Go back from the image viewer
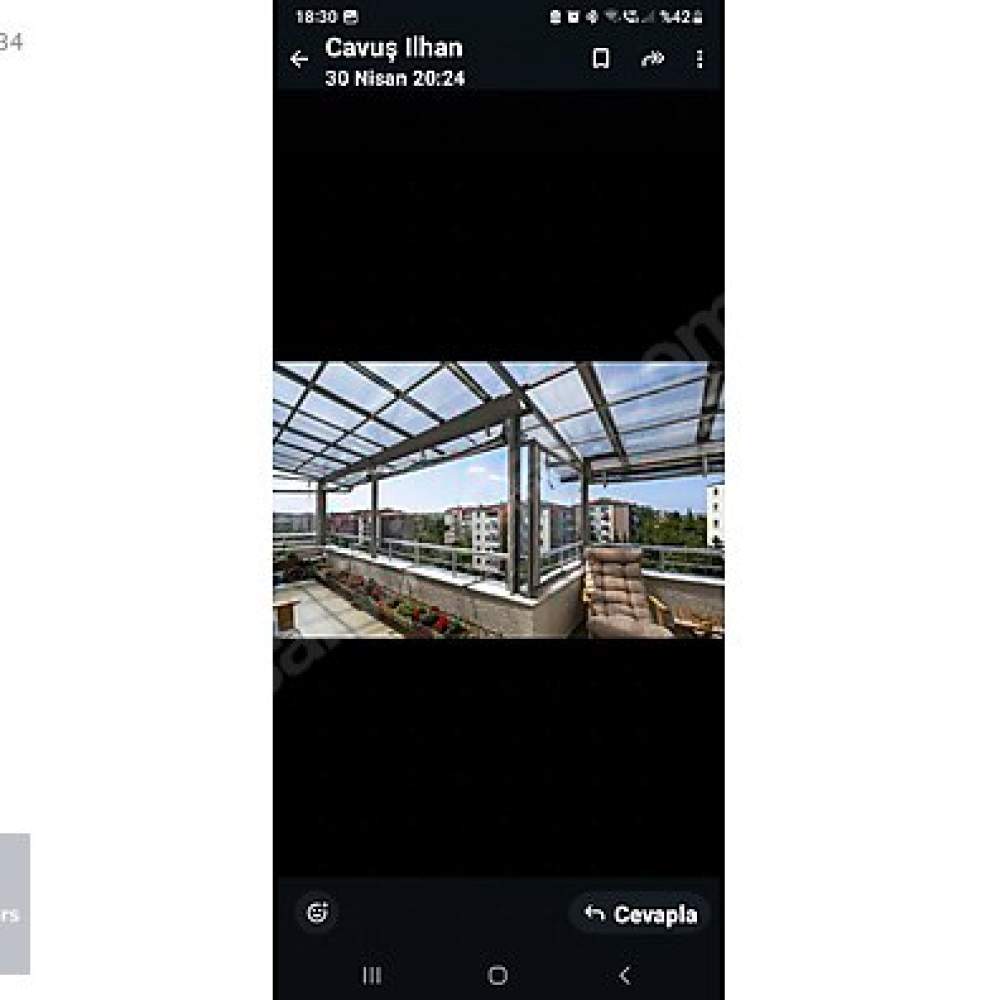This screenshot has width=1000, height=1000. 298,59
